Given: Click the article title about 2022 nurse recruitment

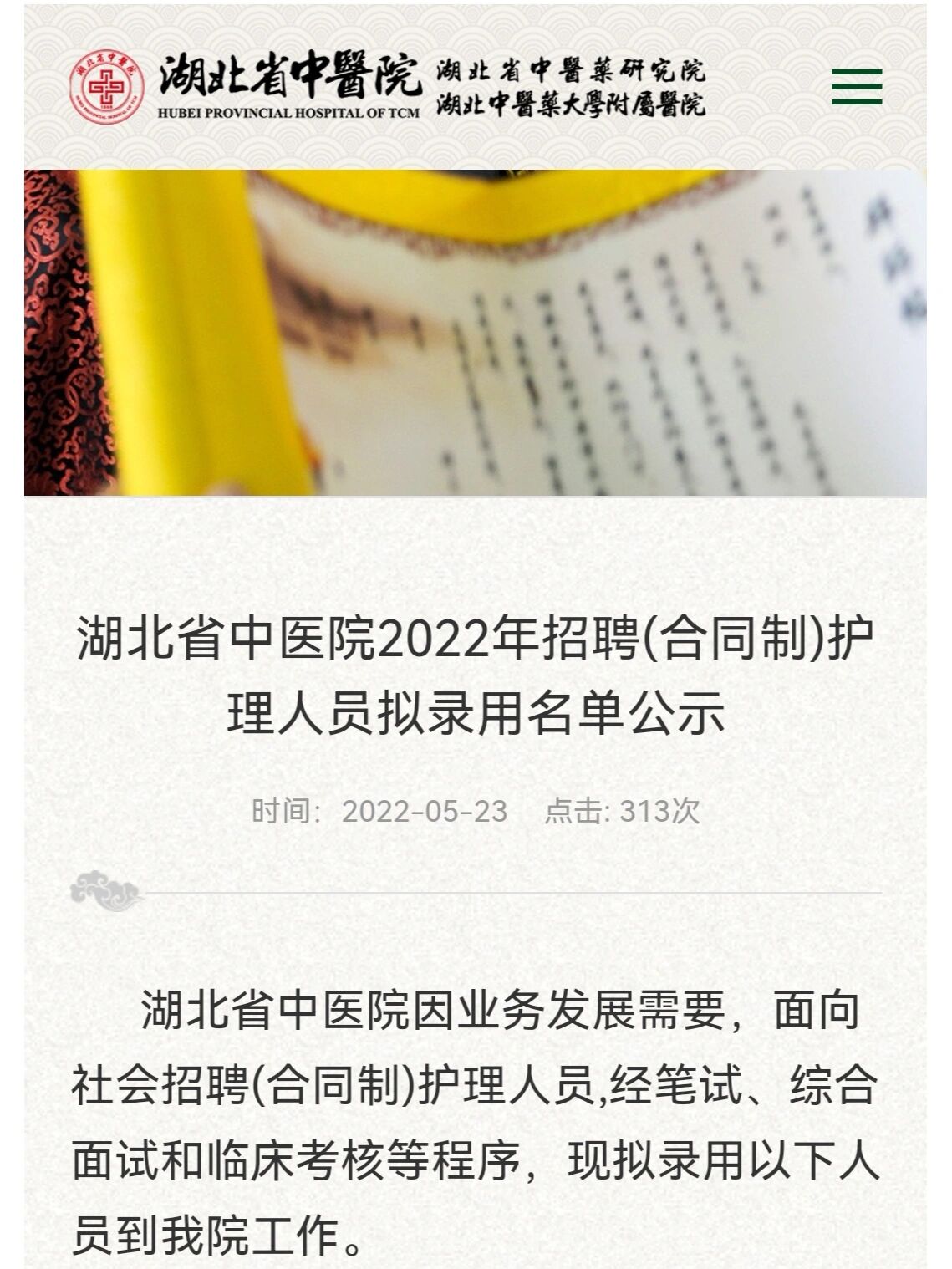Looking at the screenshot, I should (x=476, y=677).
